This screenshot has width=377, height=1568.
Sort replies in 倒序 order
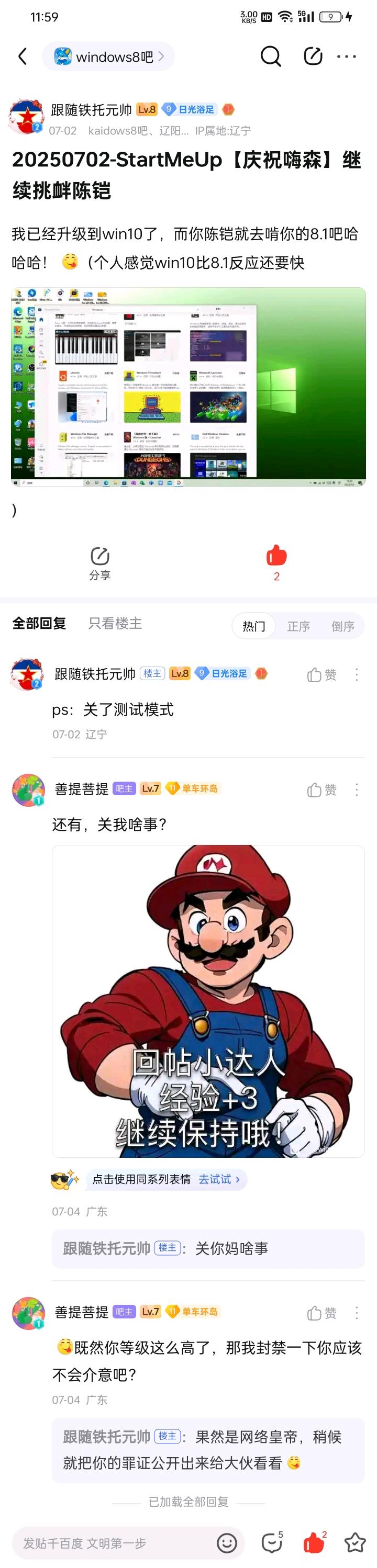343,626
